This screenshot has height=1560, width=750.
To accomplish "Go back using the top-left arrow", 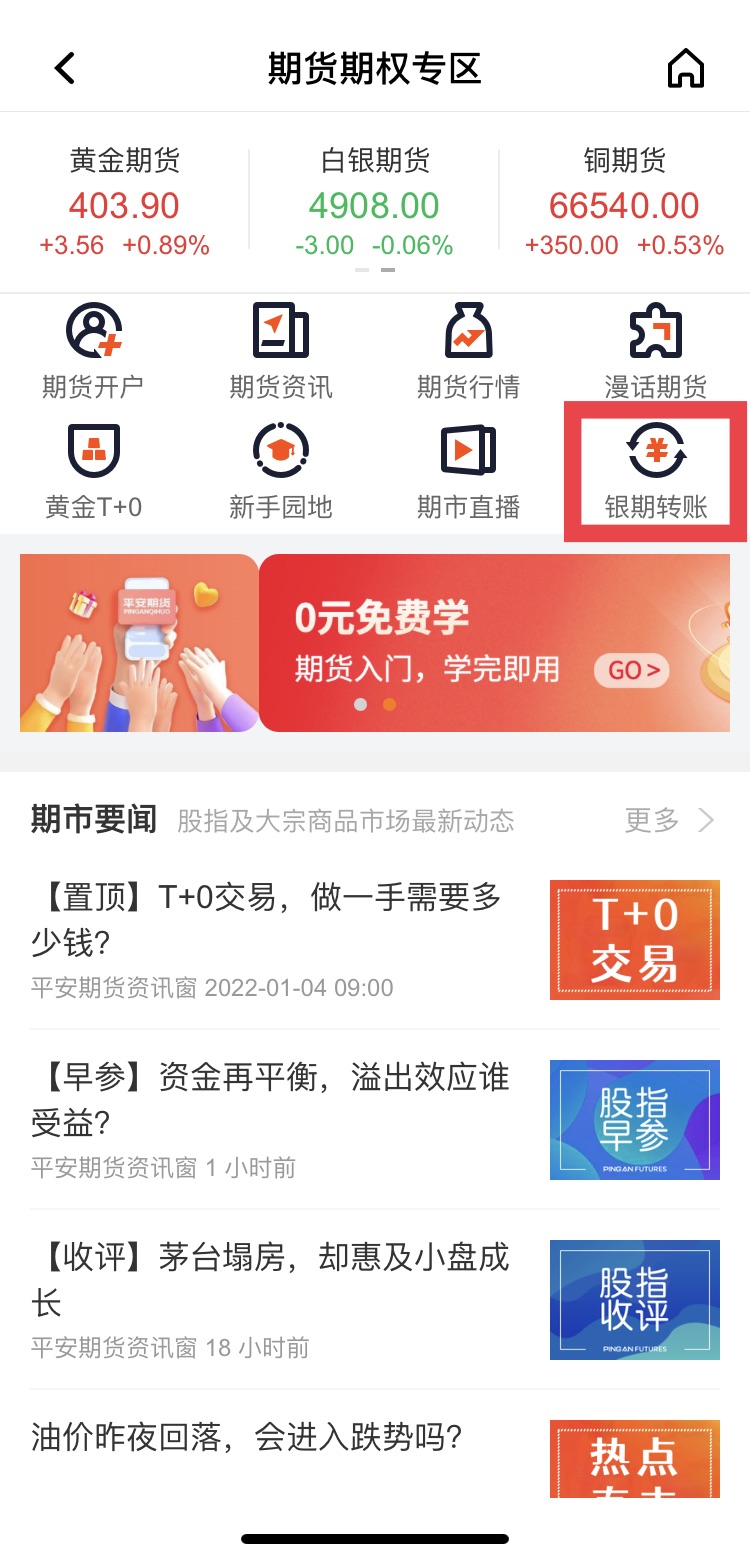I will [65, 68].
